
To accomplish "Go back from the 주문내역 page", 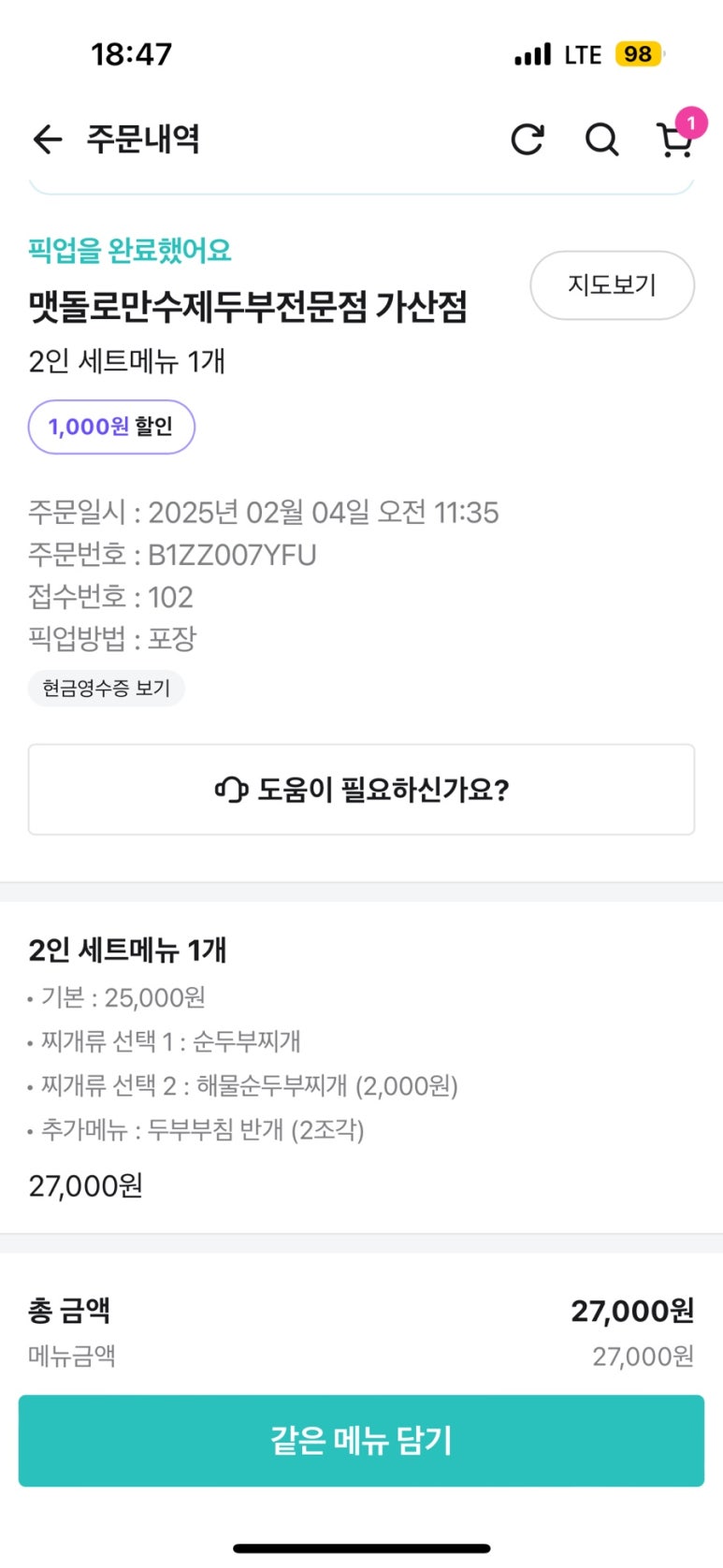I will [47, 139].
